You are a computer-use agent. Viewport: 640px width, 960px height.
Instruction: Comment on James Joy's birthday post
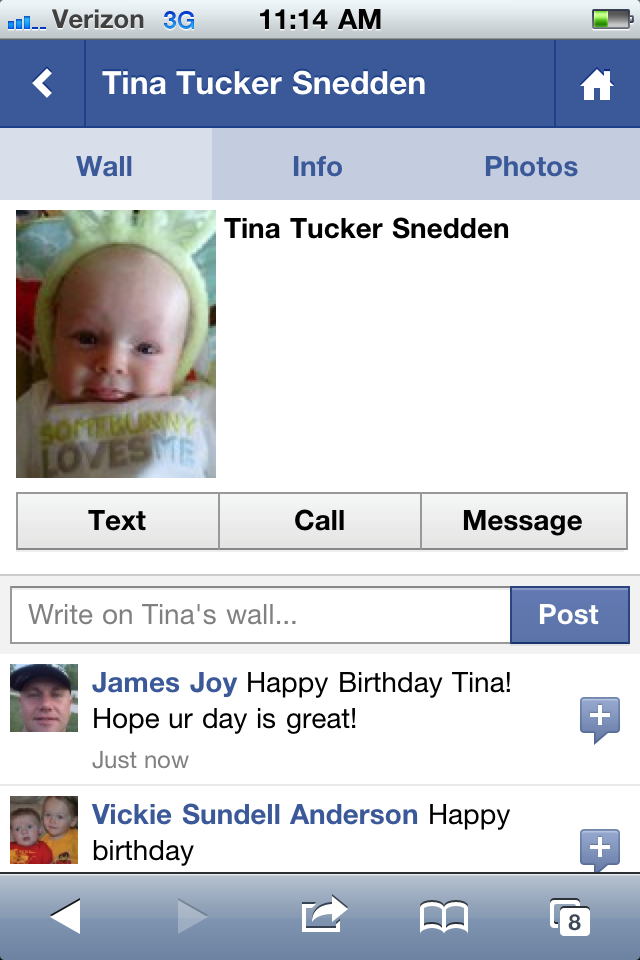600,719
